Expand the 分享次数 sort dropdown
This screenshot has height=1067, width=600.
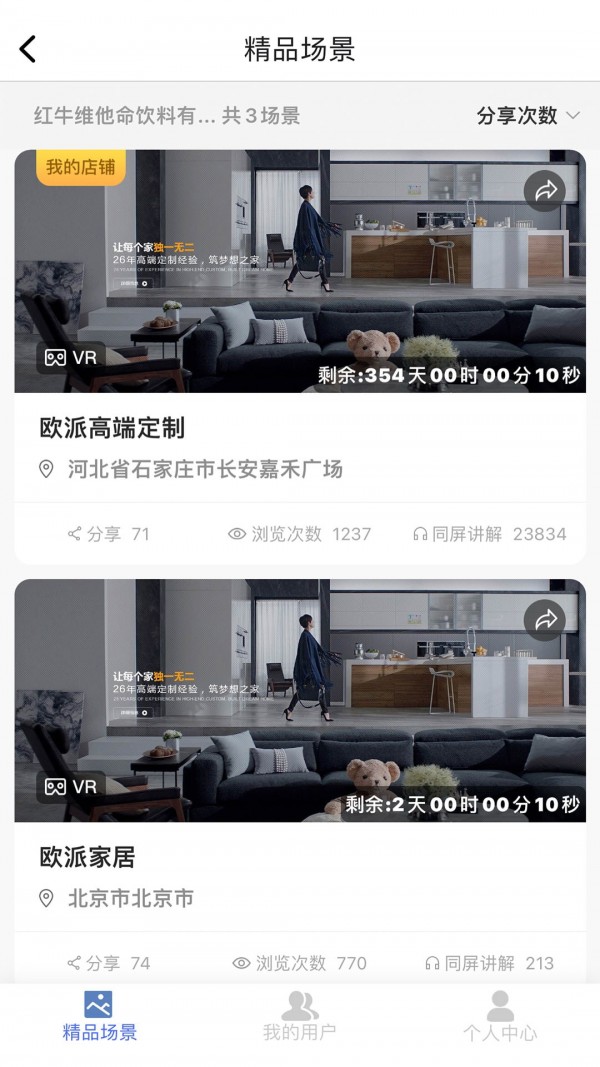pyautogui.click(x=528, y=115)
